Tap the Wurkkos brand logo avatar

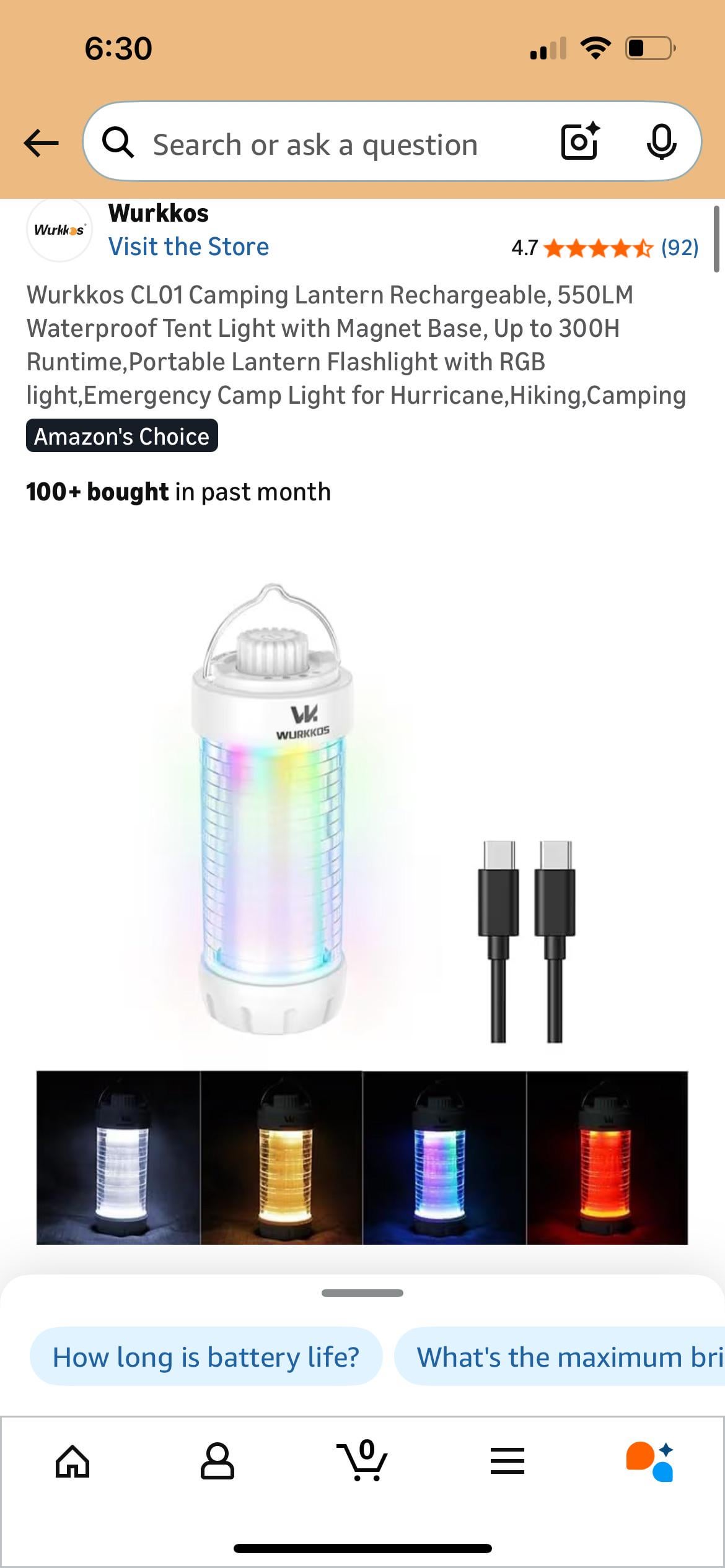[59, 230]
